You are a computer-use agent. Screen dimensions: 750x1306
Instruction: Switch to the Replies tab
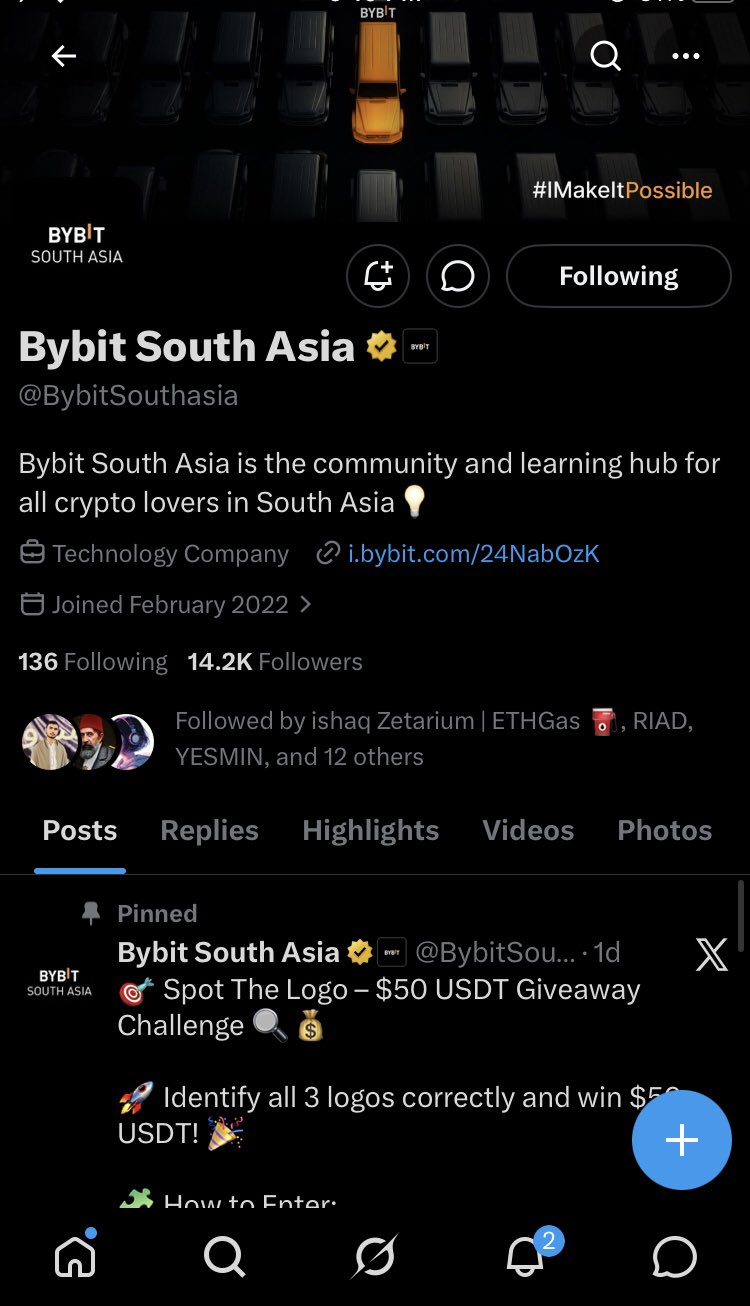[209, 830]
